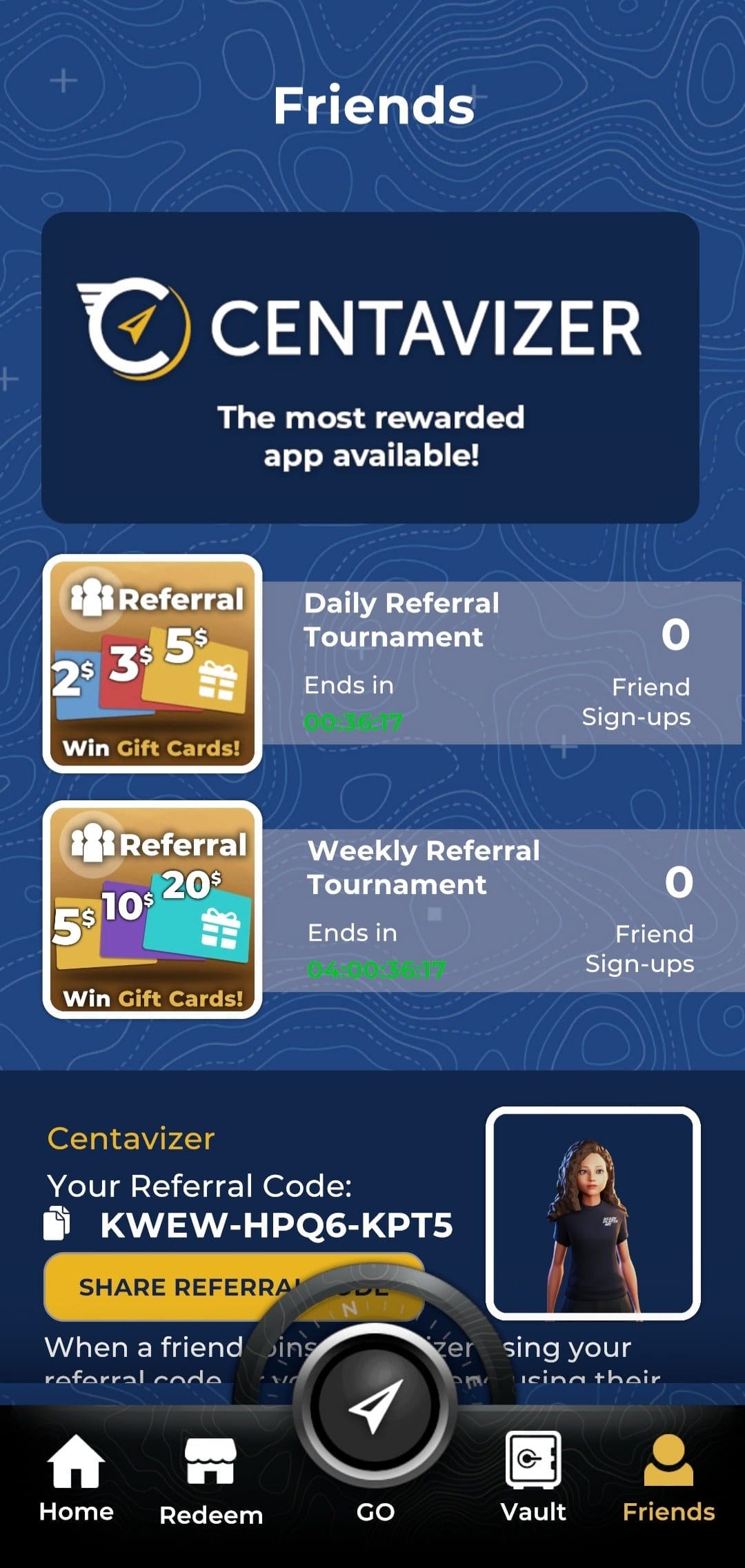Open the Daily Referral Tournament card
Screen dimensions: 745x1568
[x=393, y=663]
